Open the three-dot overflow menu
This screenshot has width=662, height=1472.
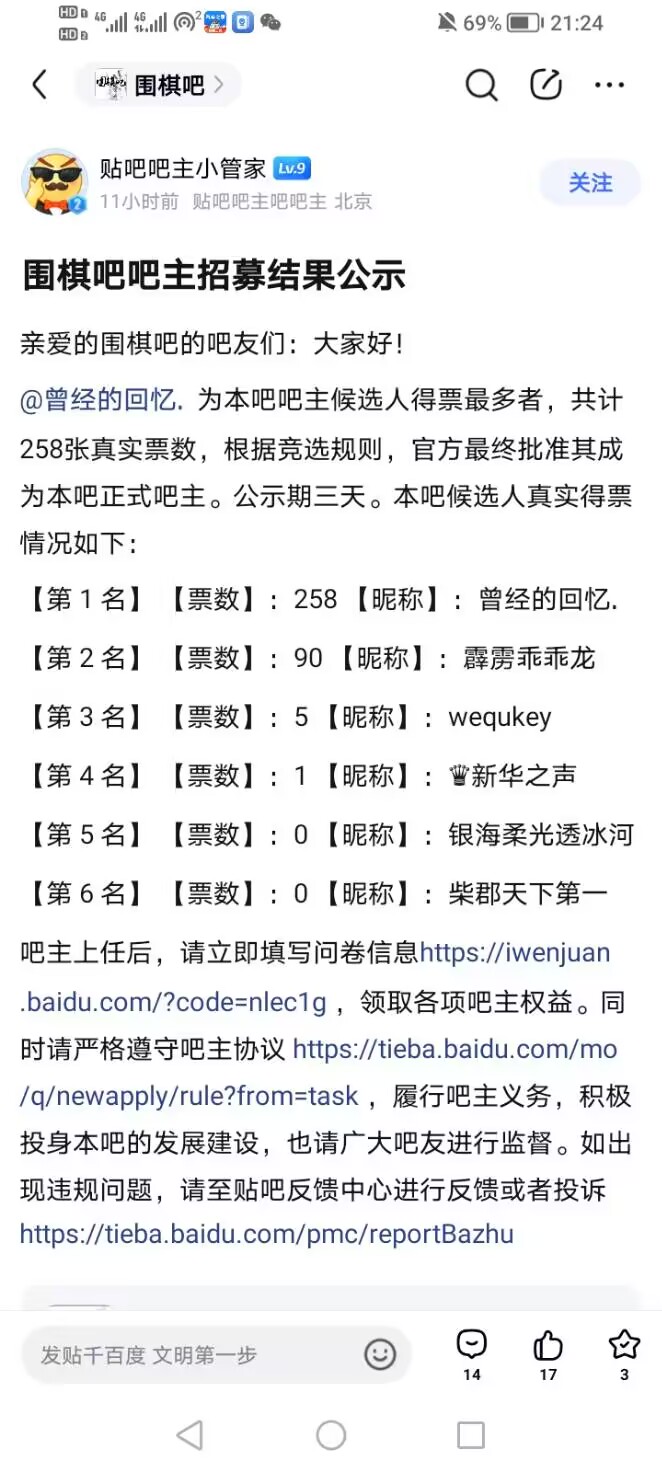(x=609, y=86)
